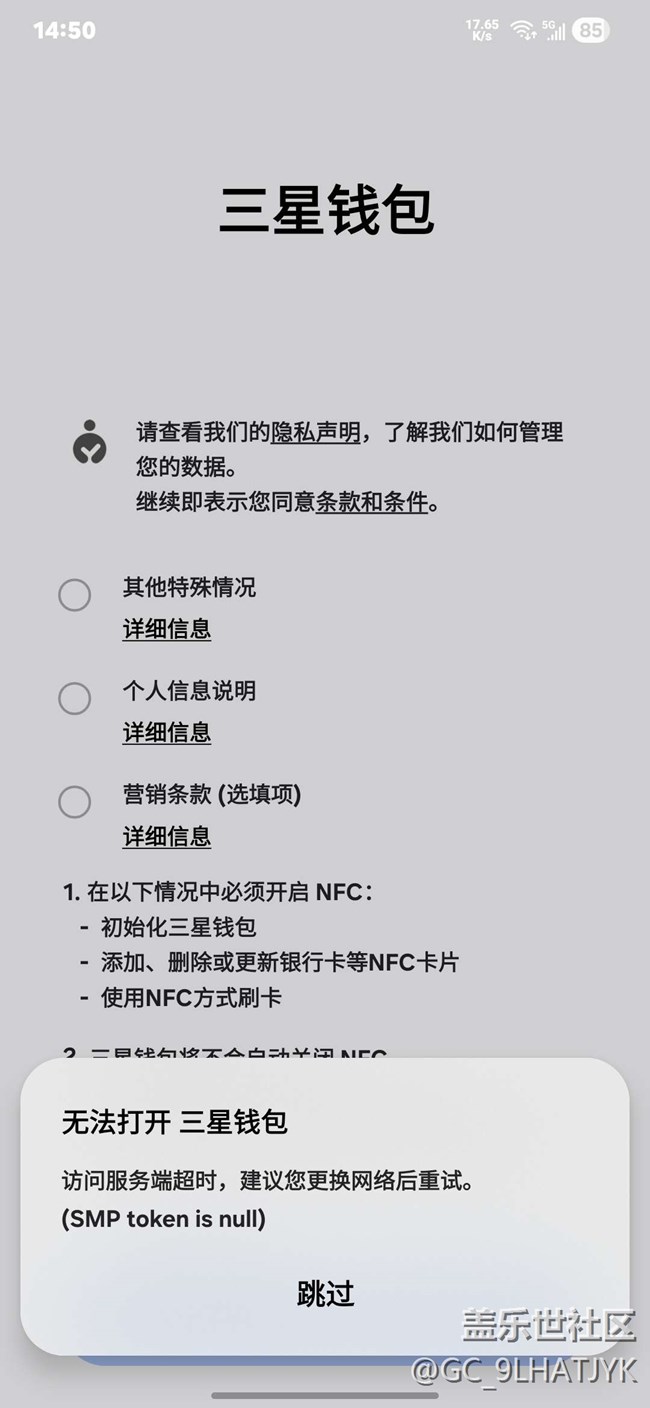Open the 条款和条件 link
The image size is (650, 1408).
372,503
